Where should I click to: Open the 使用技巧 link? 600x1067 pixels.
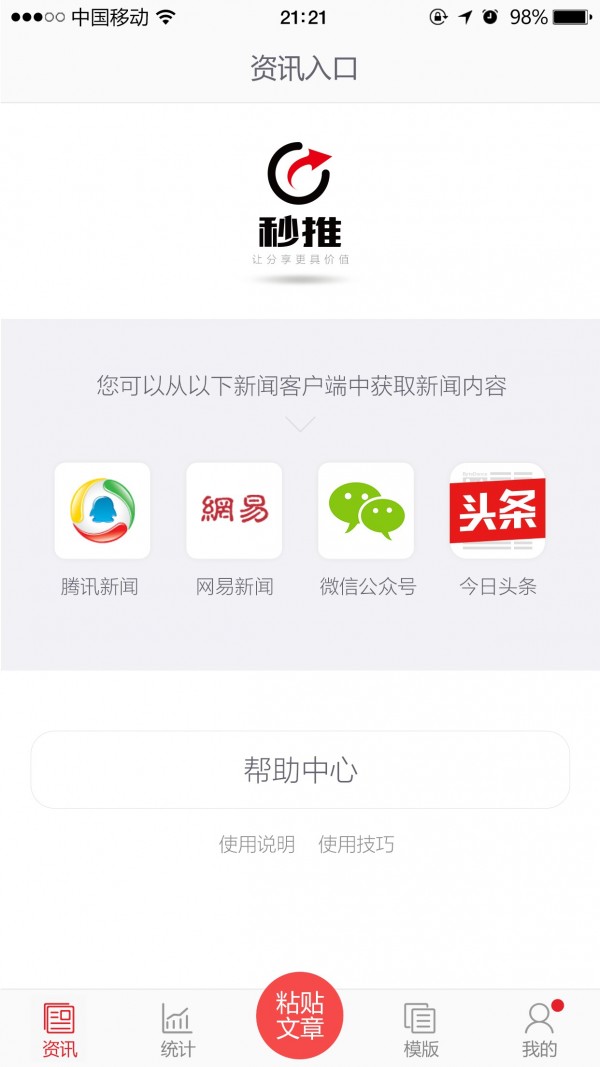pyautogui.click(x=356, y=845)
